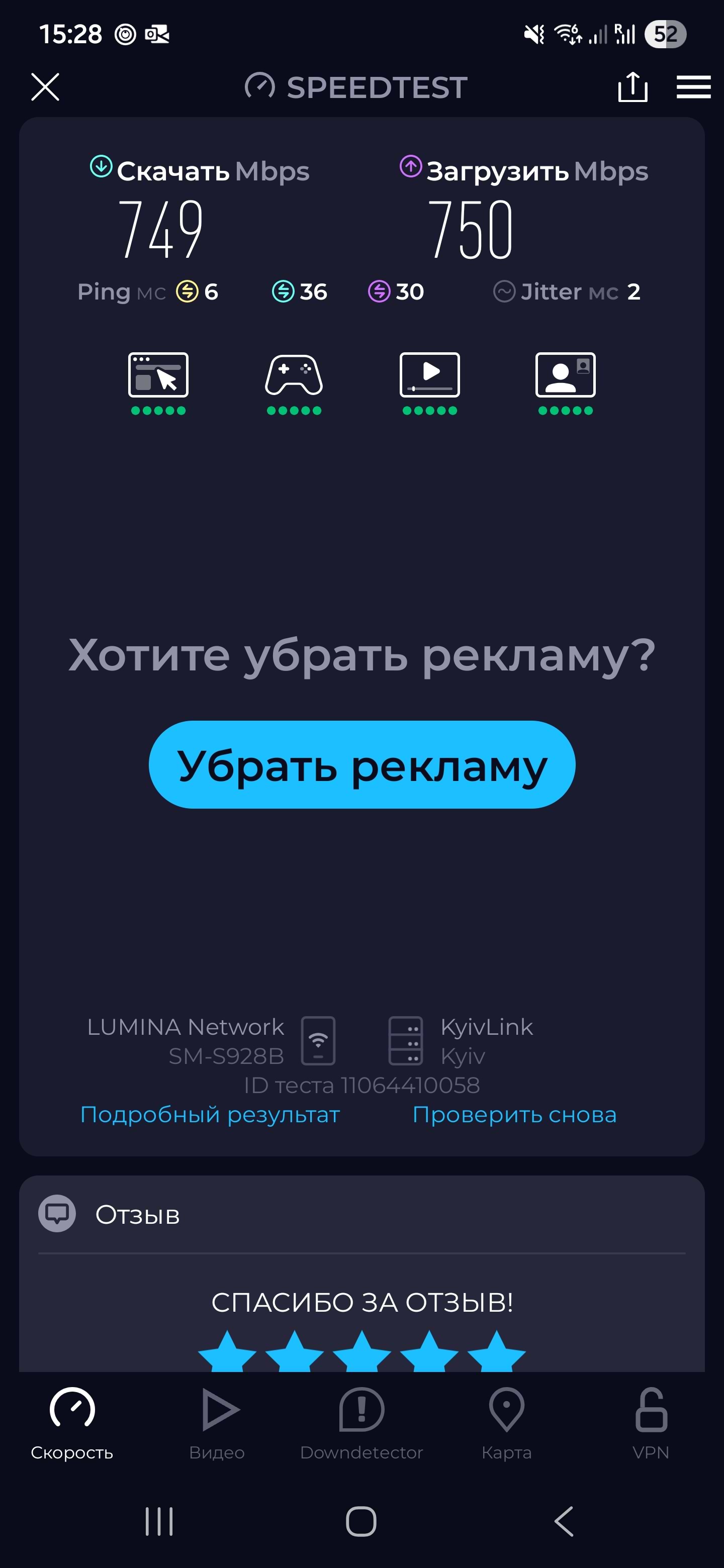Go back with the system back button

[x=564, y=1522]
